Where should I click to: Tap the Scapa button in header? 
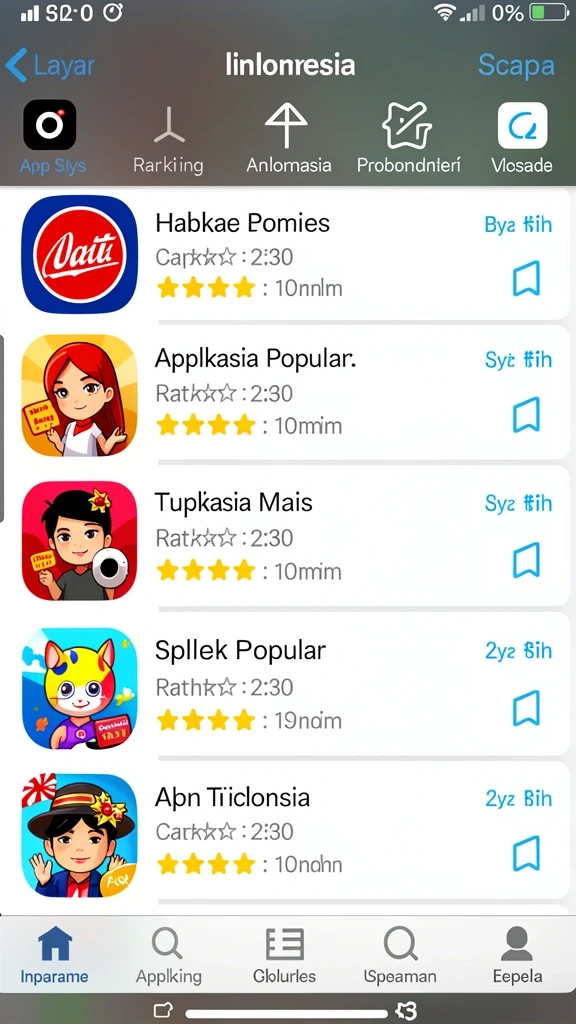tap(516, 66)
